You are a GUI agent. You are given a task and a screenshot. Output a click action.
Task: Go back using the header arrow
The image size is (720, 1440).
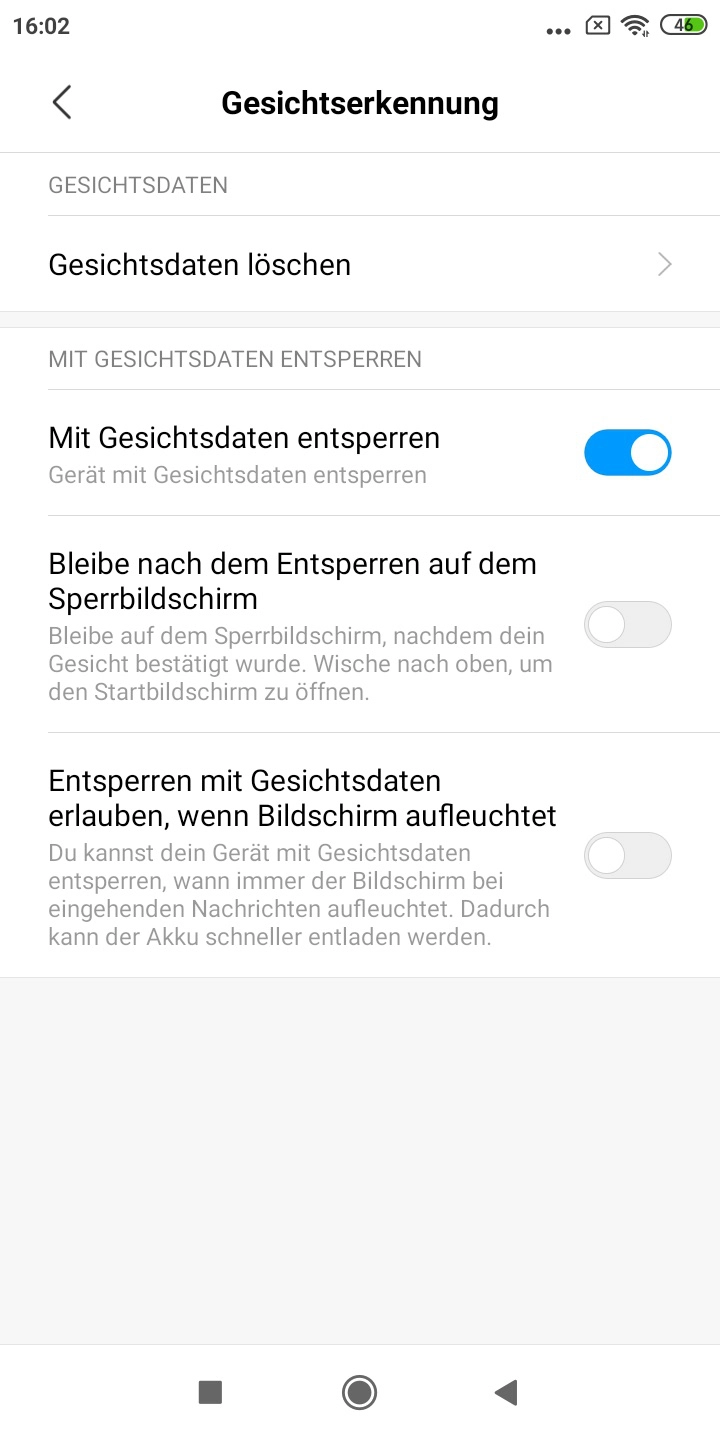point(62,102)
